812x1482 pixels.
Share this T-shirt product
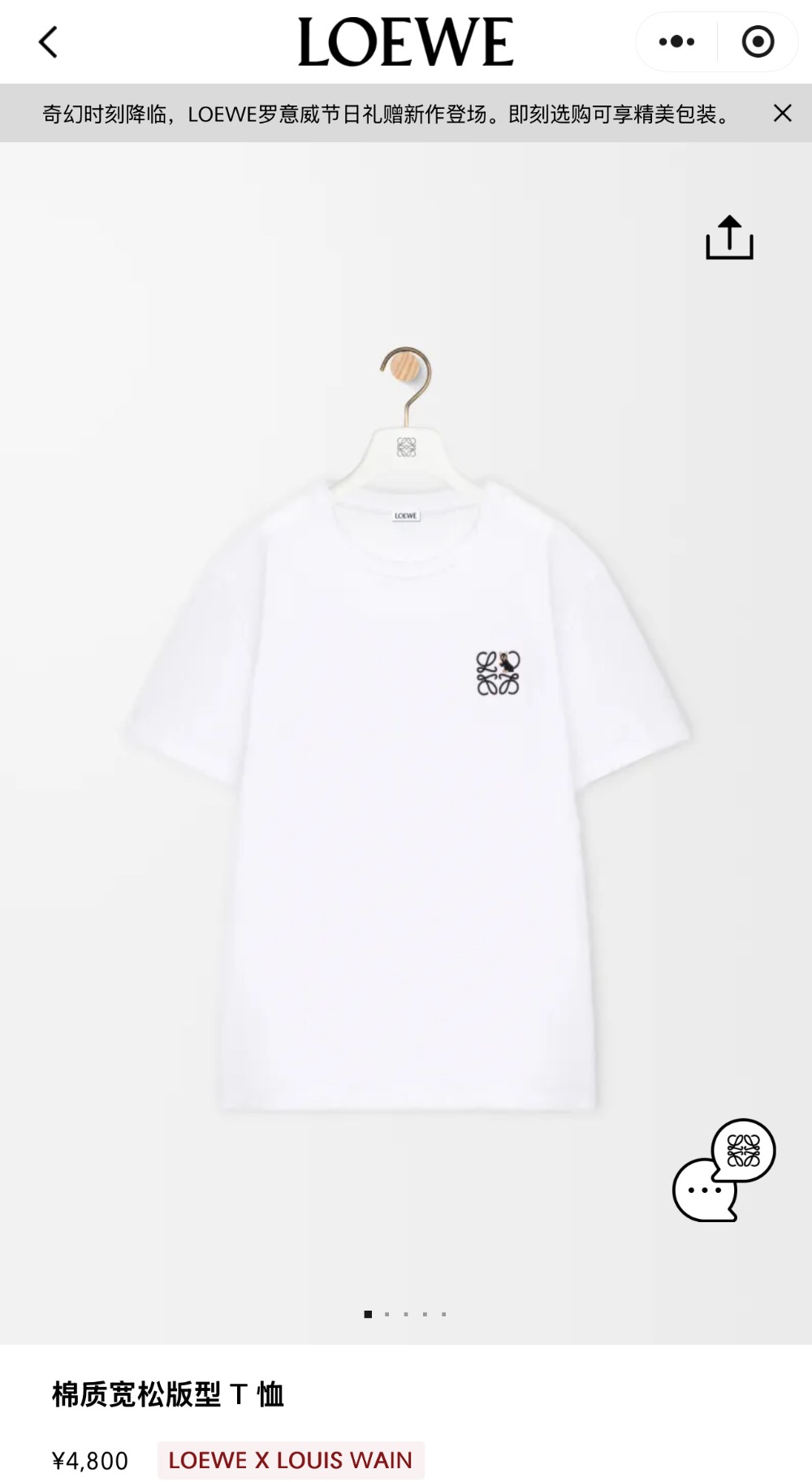(729, 238)
